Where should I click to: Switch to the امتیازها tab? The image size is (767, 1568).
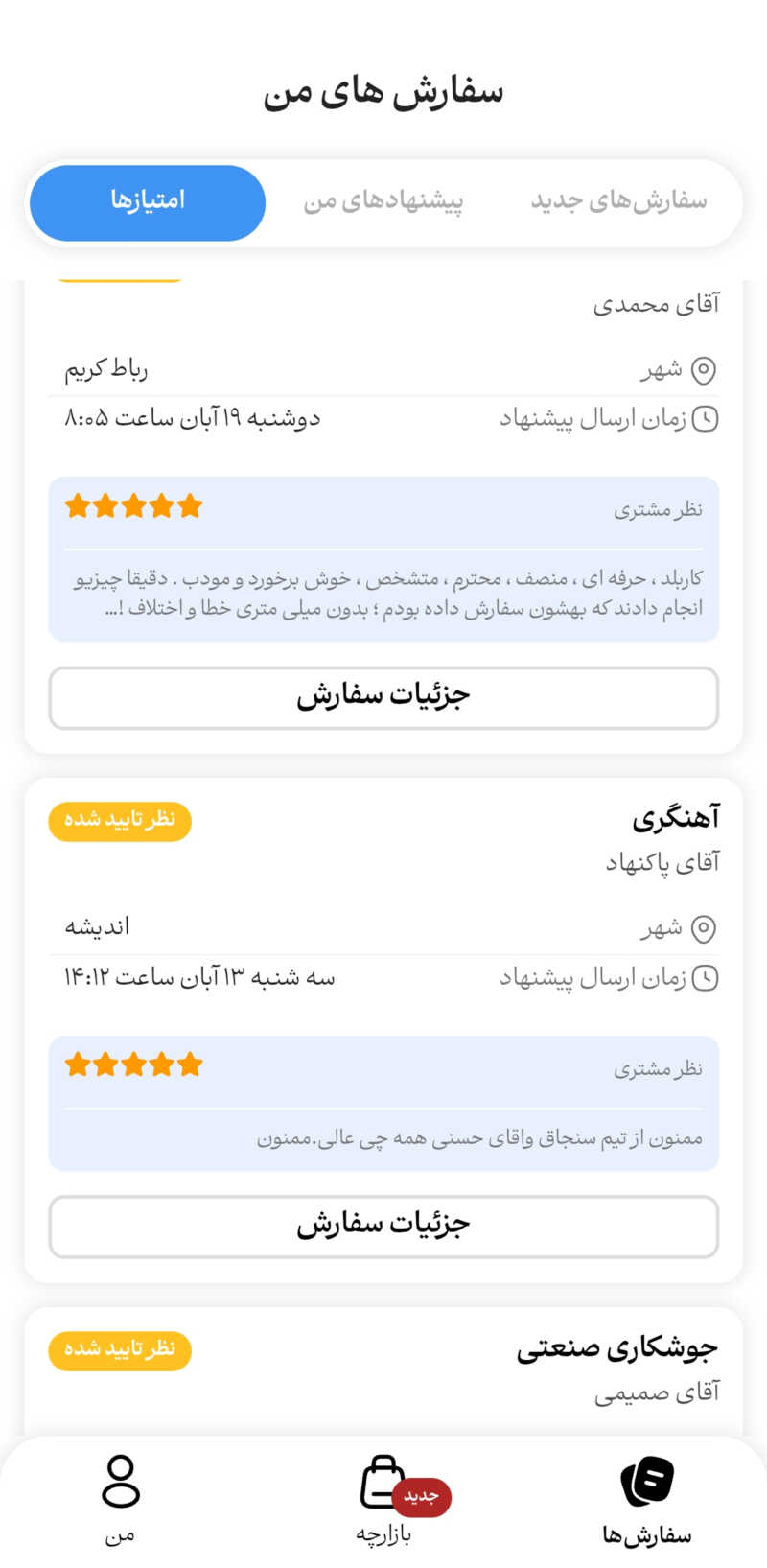tap(148, 202)
